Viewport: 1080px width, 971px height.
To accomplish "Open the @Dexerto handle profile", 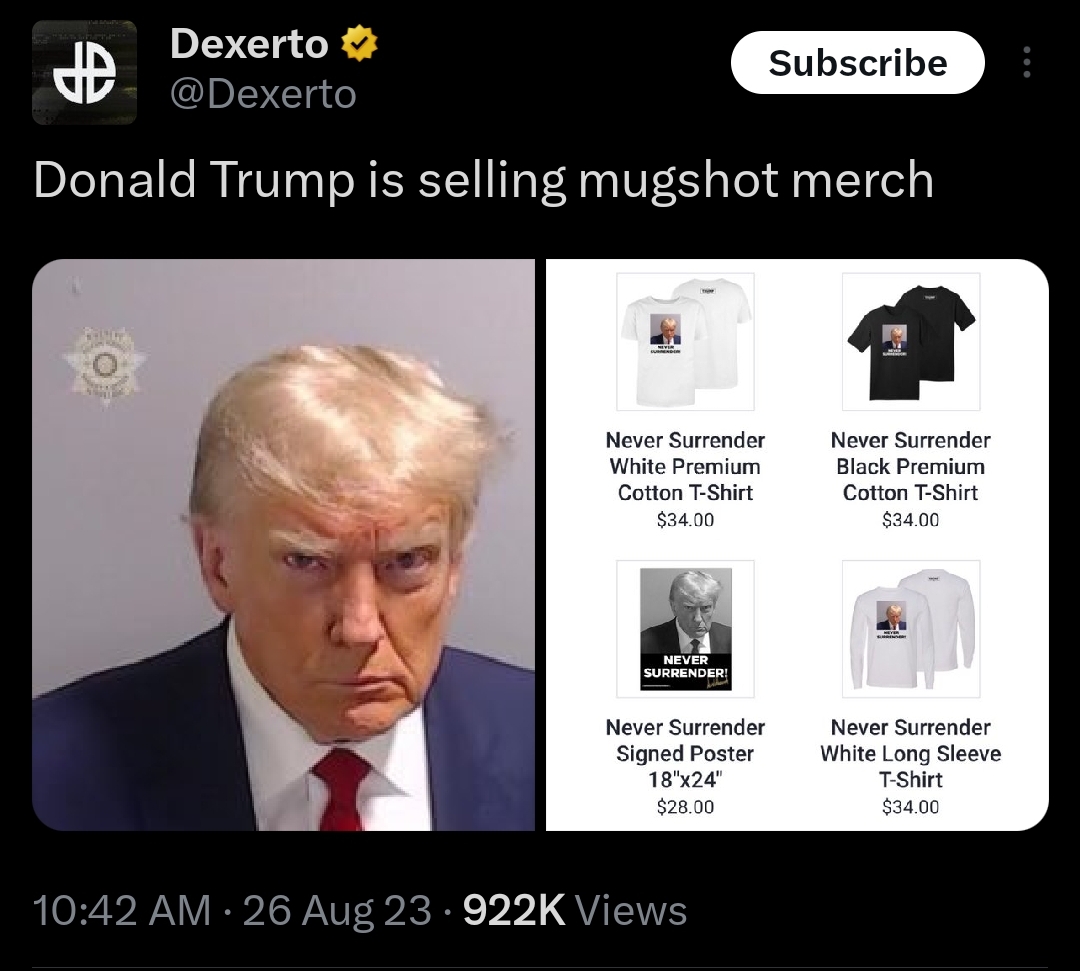I will [x=263, y=94].
